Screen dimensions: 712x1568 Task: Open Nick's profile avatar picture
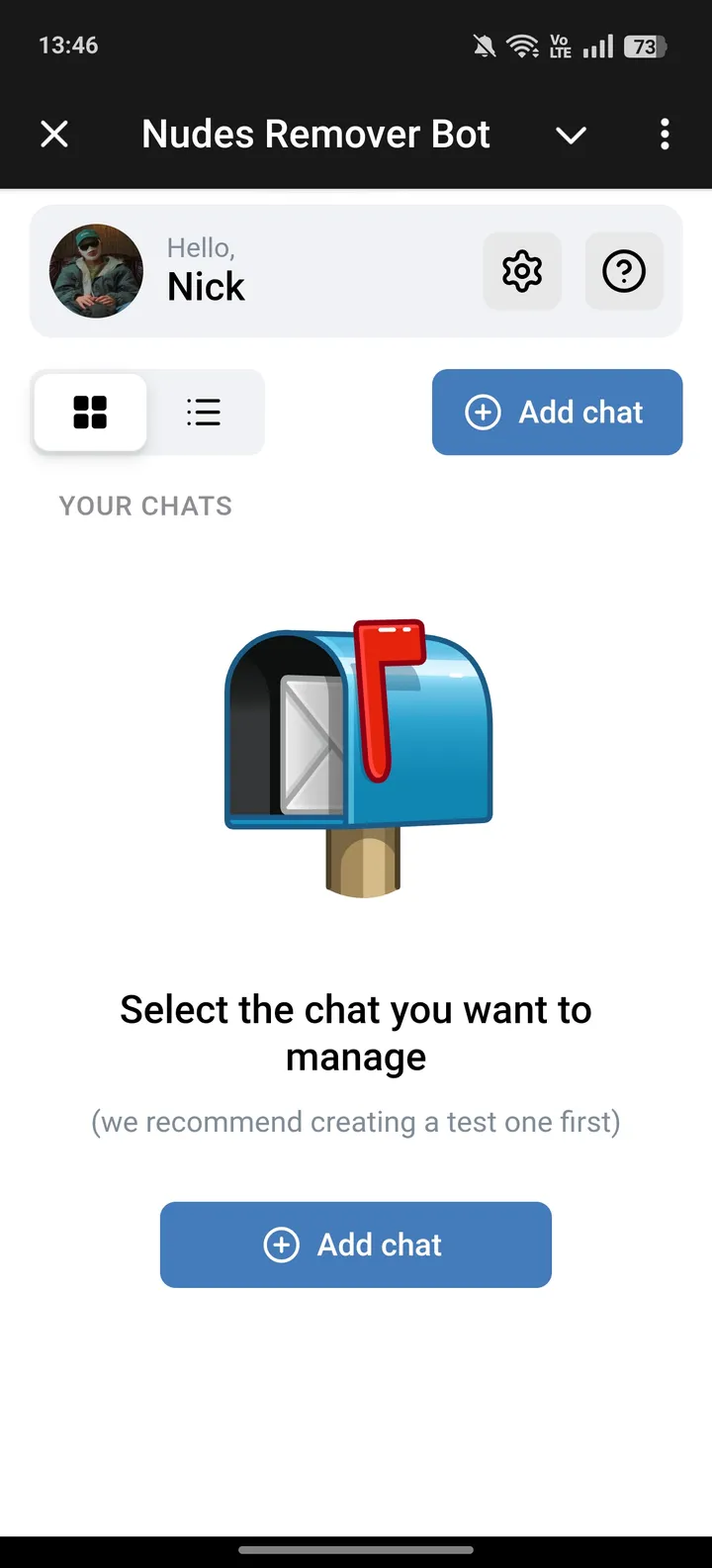point(96,271)
